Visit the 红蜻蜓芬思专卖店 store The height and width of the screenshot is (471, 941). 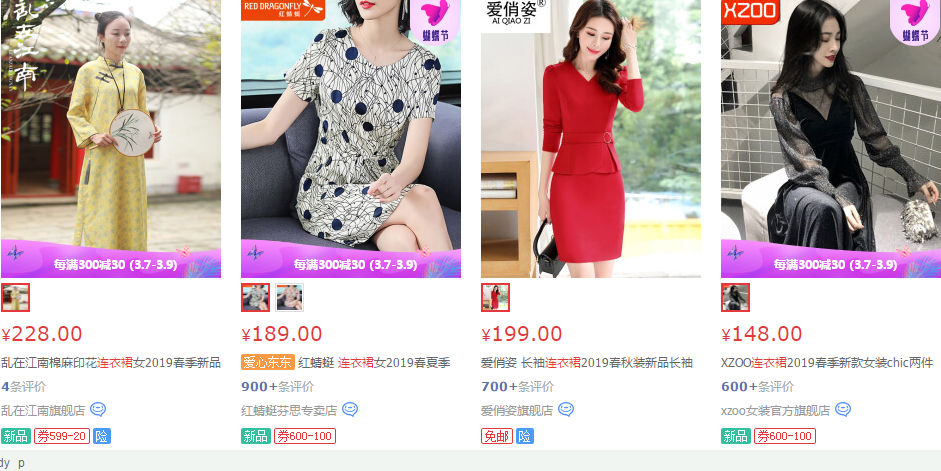[288, 410]
